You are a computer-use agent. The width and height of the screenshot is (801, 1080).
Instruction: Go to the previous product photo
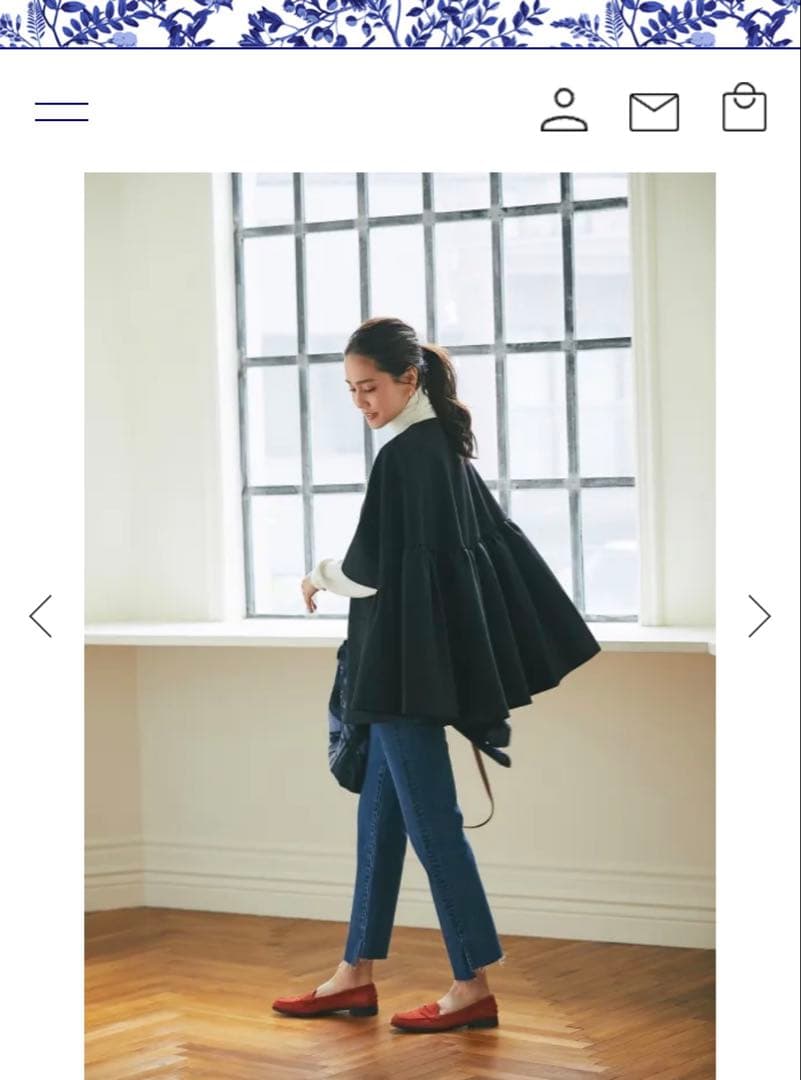41,616
